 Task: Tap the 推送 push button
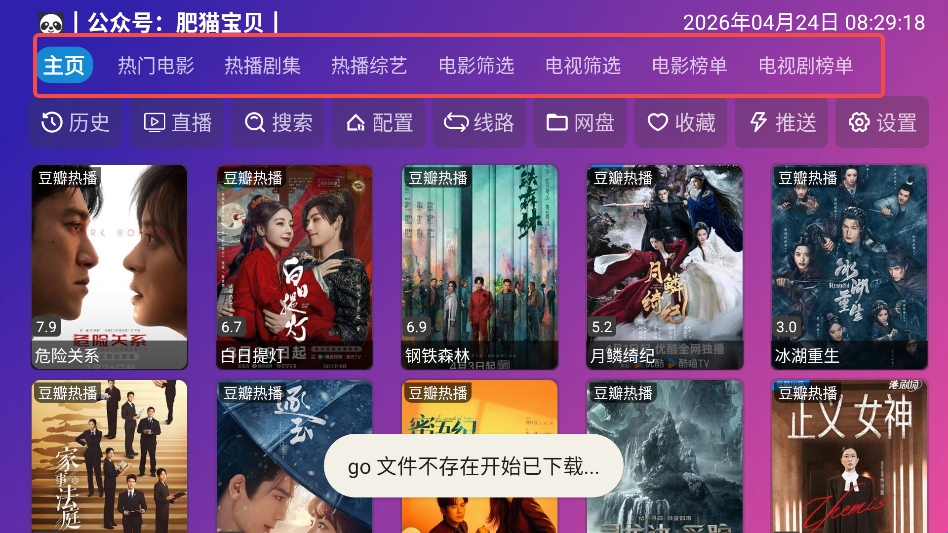click(x=782, y=123)
